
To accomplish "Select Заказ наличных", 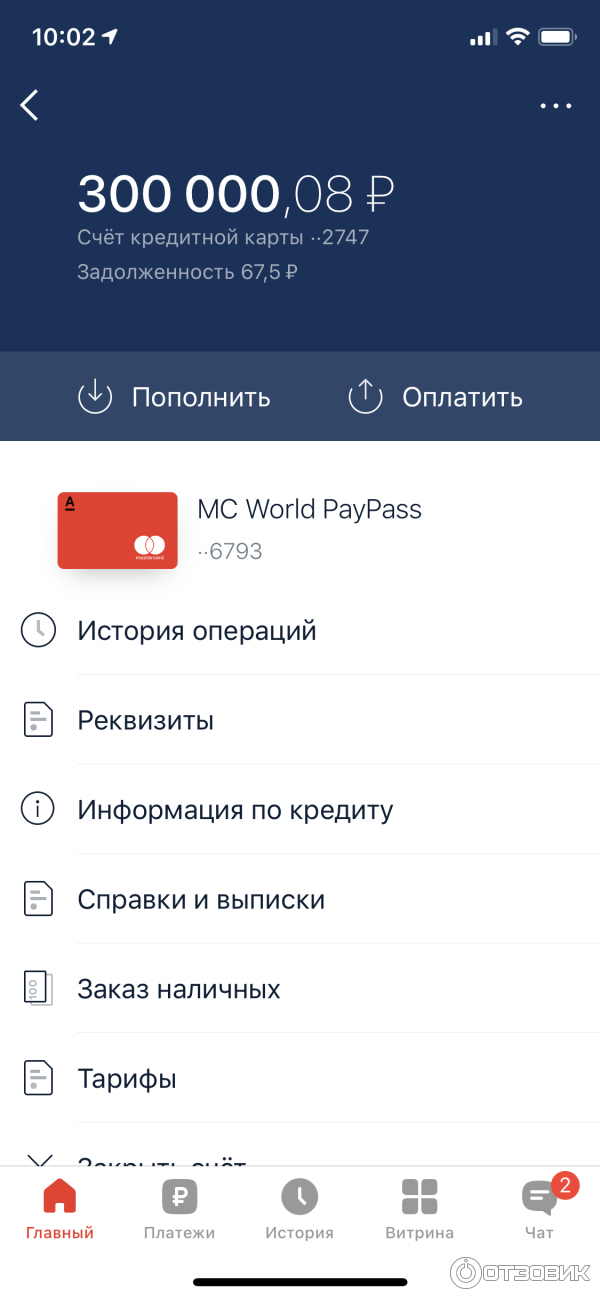I will pyautogui.click(x=179, y=990).
